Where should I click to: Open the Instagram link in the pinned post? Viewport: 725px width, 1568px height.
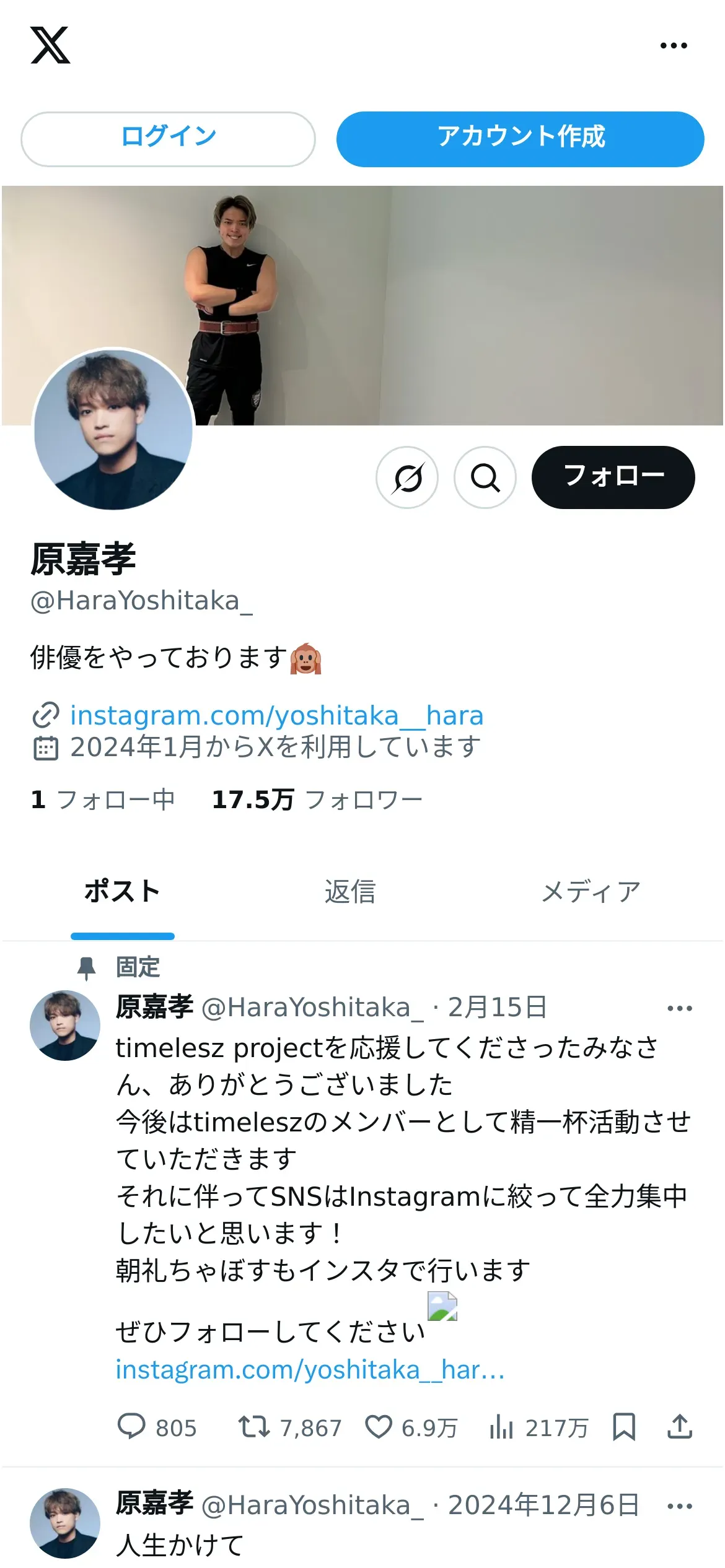[310, 1369]
